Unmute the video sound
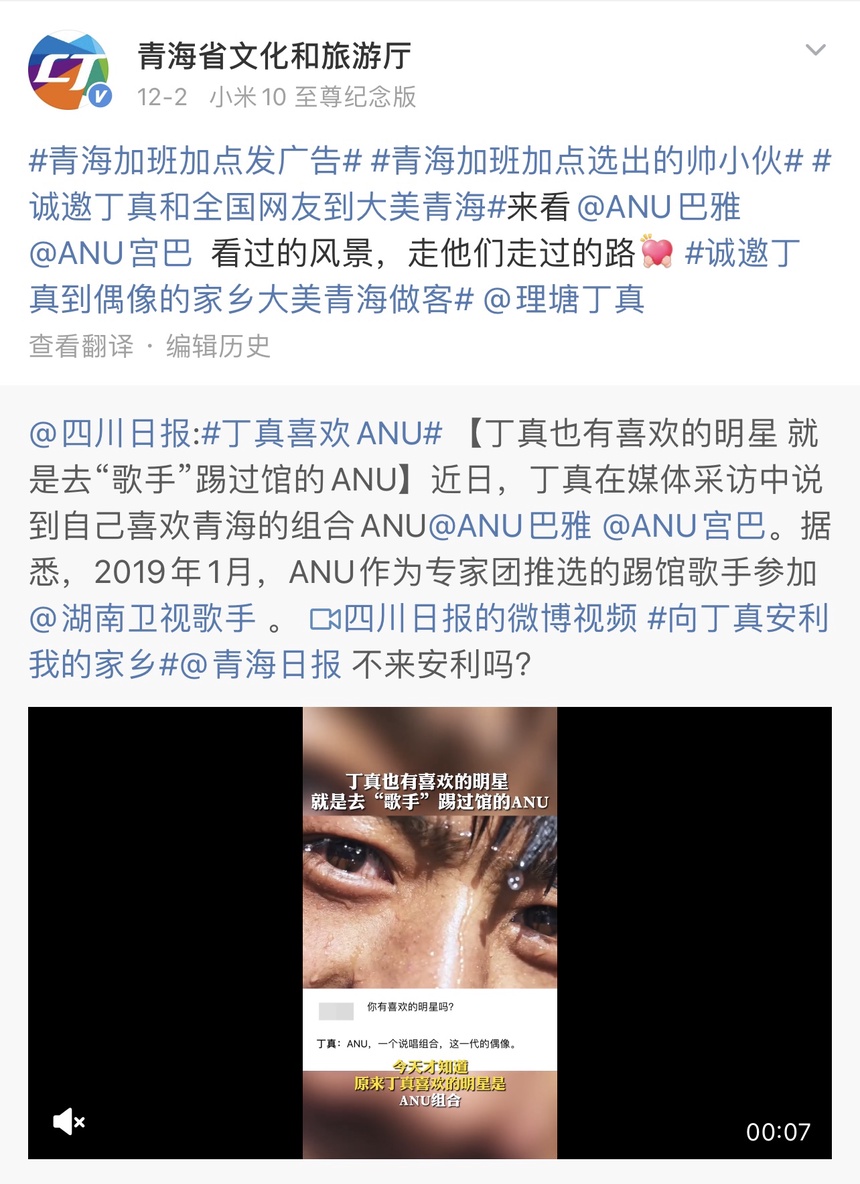The width and height of the screenshot is (860, 1184). tap(69, 1122)
